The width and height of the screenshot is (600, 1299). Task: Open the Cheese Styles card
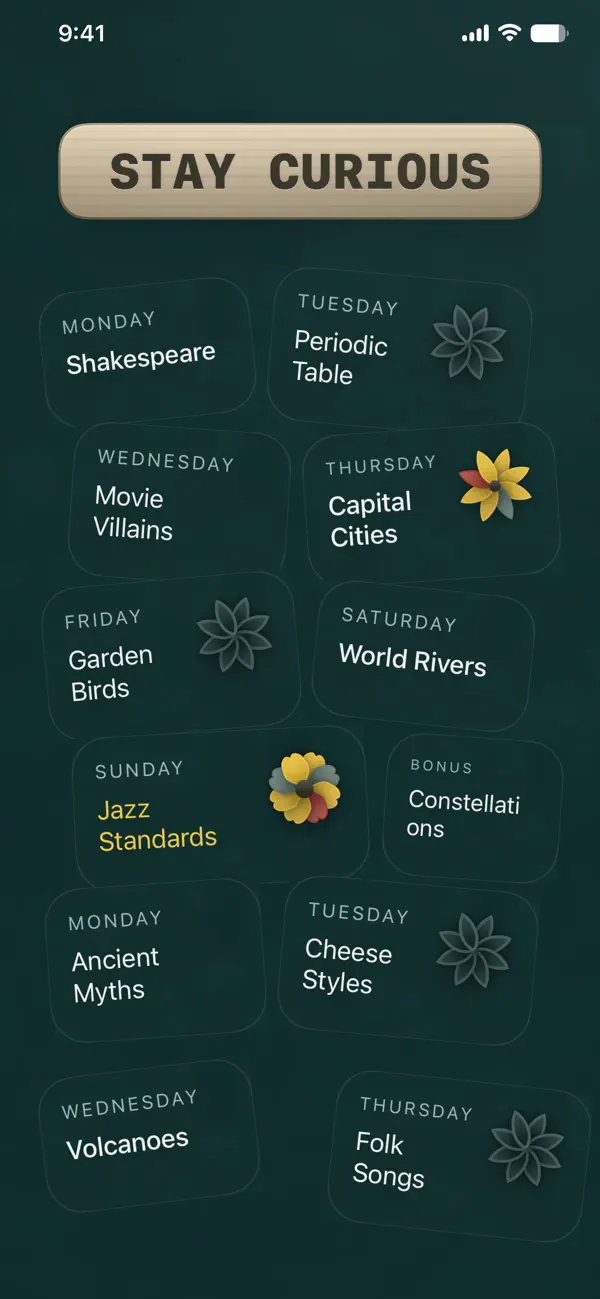tap(408, 961)
